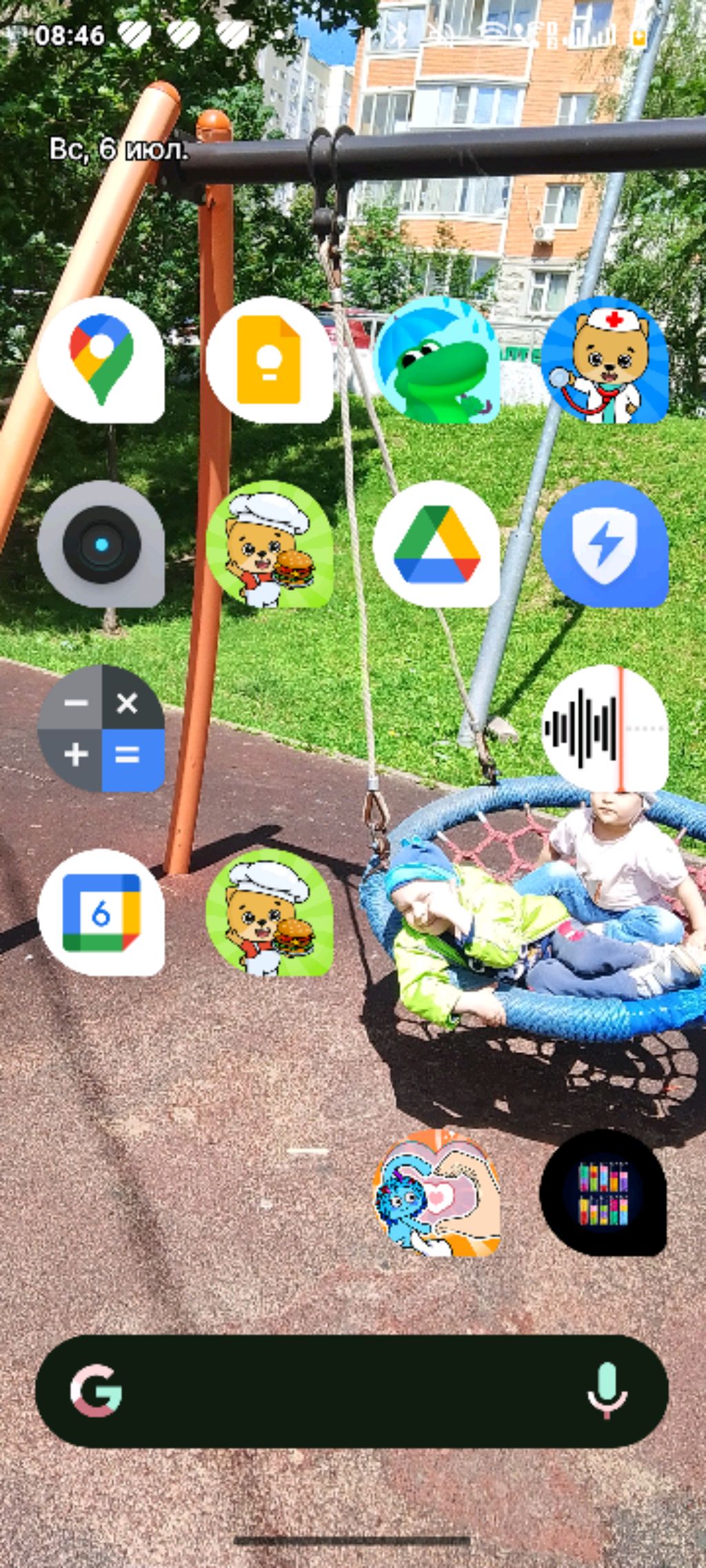Start voice search with the microphone
The height and width of the screenshot is (1568, 706).
[x=607, y=1391]
